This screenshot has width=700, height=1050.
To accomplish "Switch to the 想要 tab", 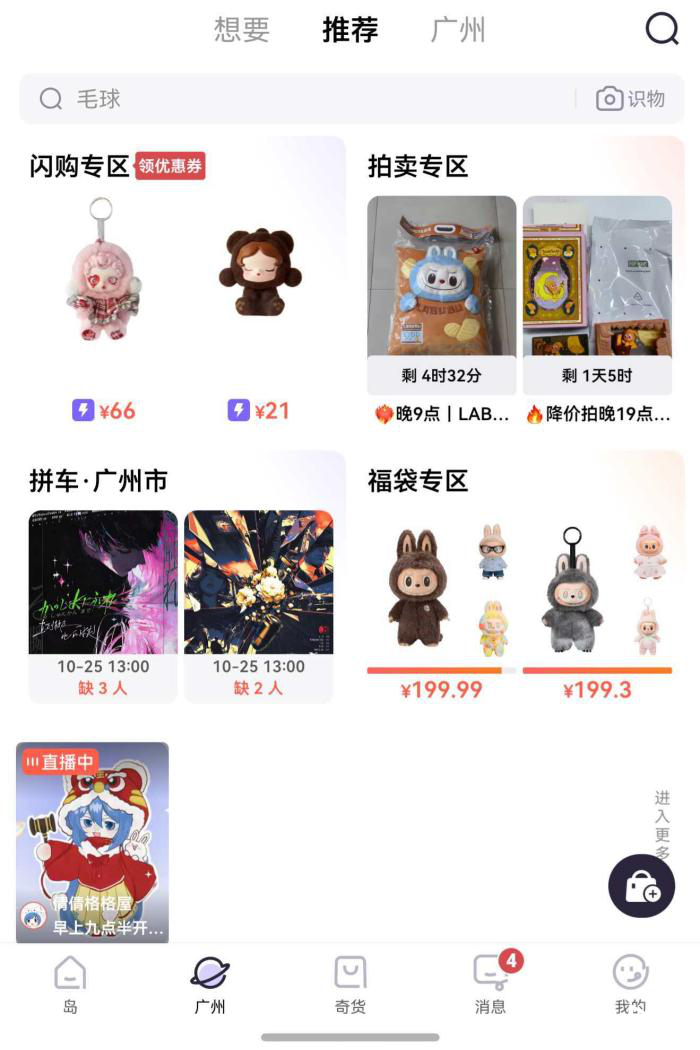I will 242,30.
